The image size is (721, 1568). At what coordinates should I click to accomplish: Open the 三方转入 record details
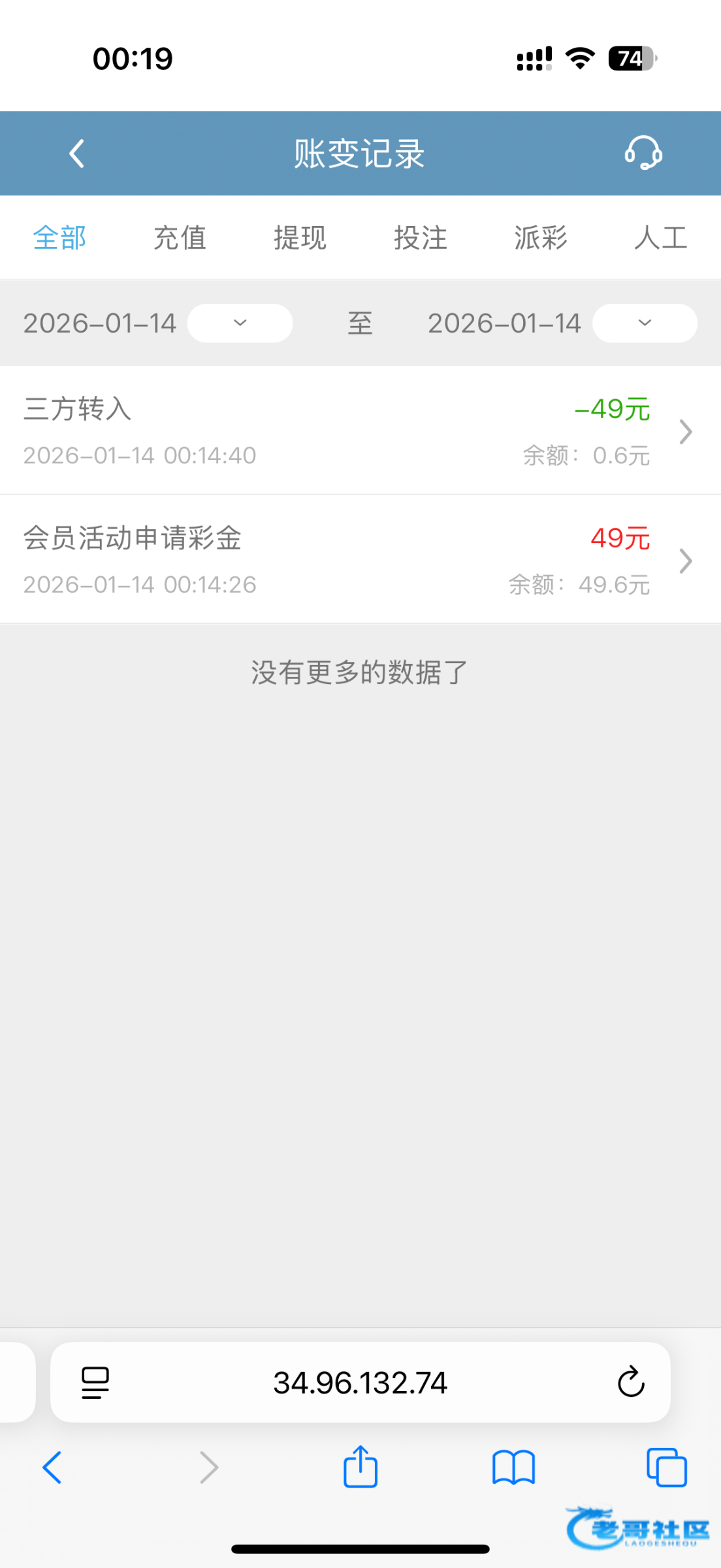(360, 431)
